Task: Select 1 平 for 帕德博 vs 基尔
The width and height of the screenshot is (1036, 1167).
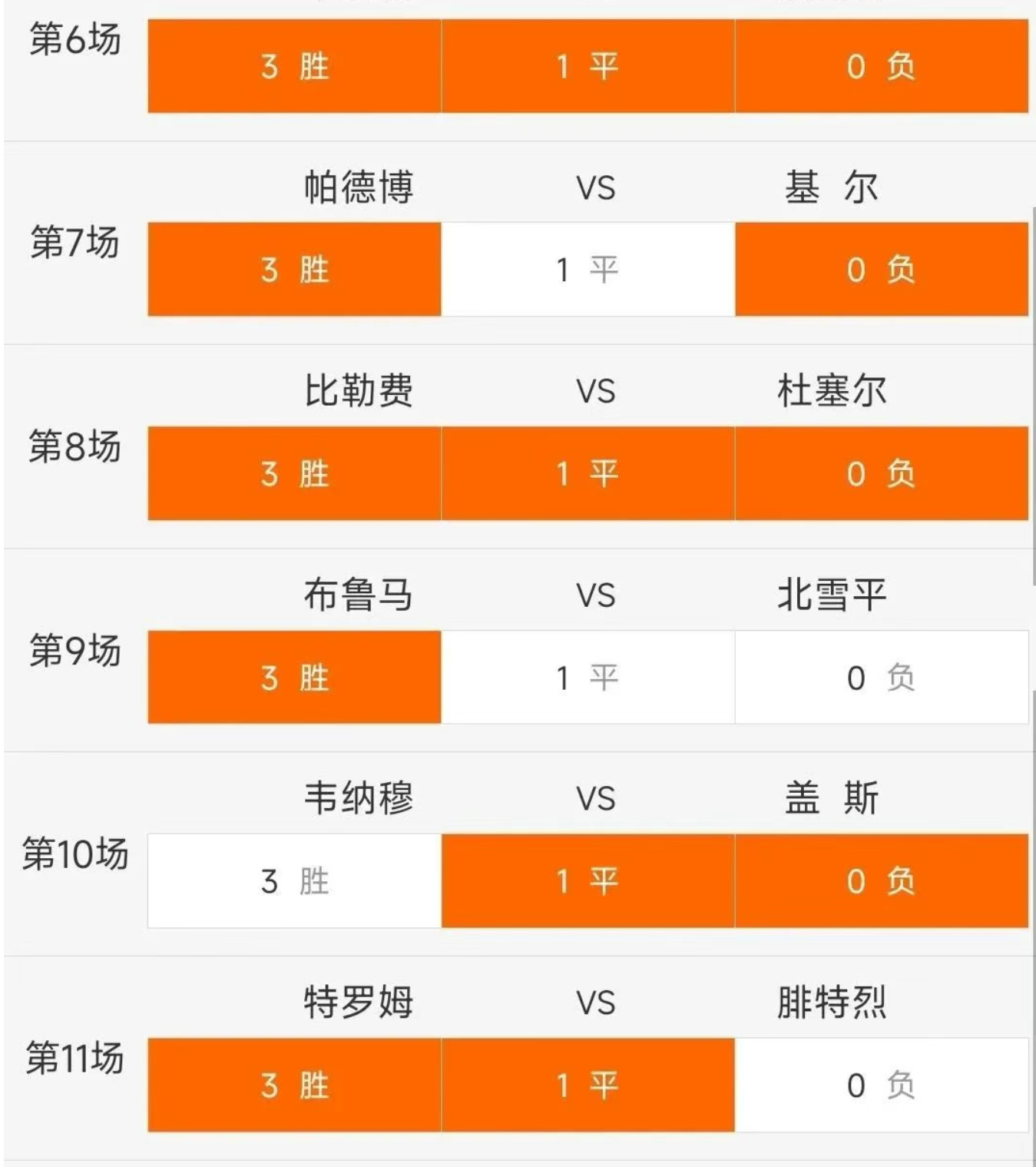Action: tap(588, 270)
